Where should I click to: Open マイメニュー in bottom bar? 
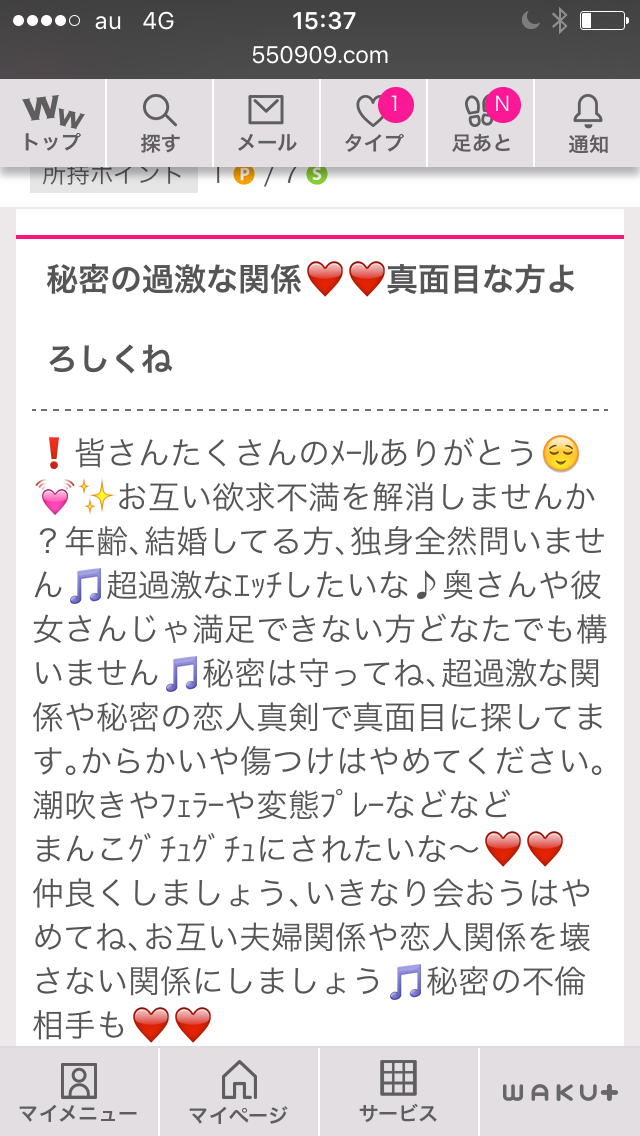[x=78, y=1092]
